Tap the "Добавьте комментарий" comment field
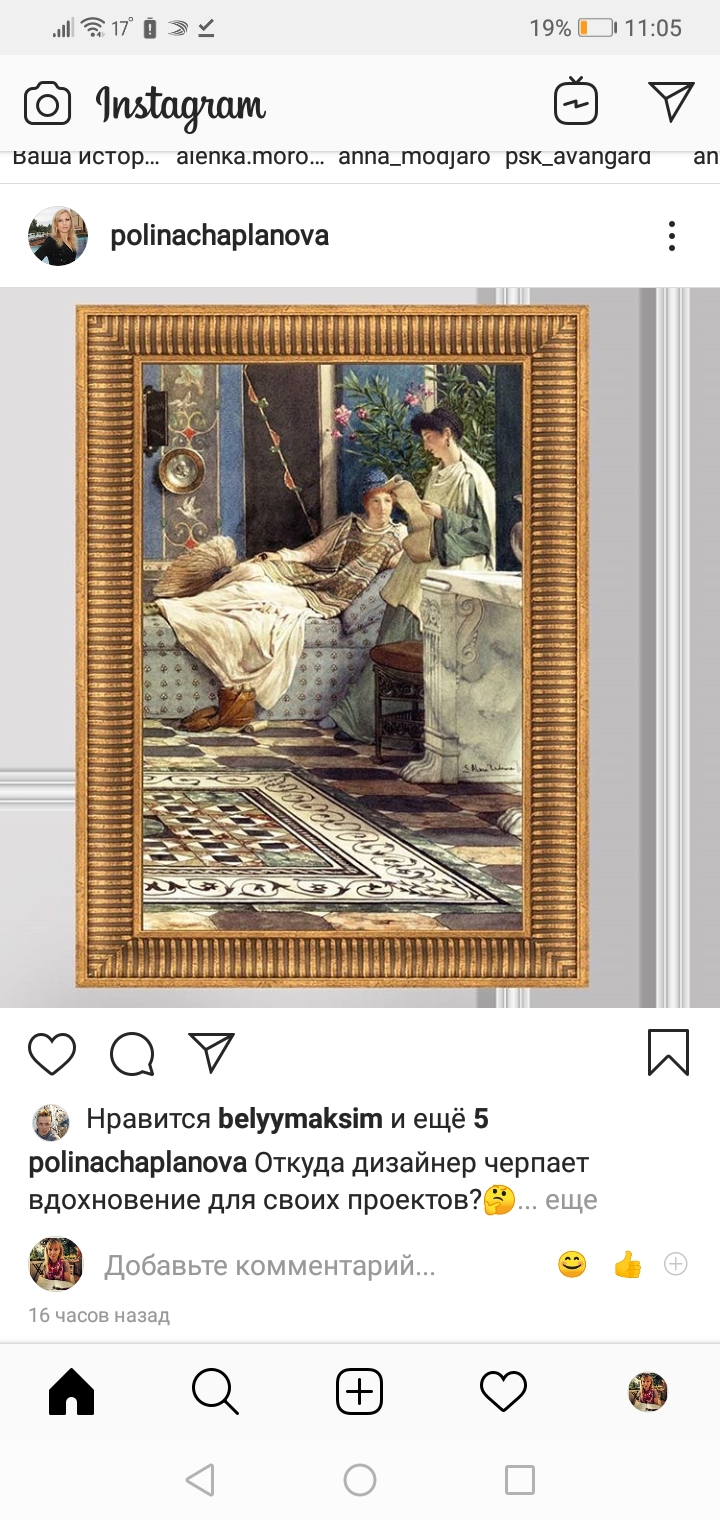Viewport: 720px width, 1520px height. 270,1266
